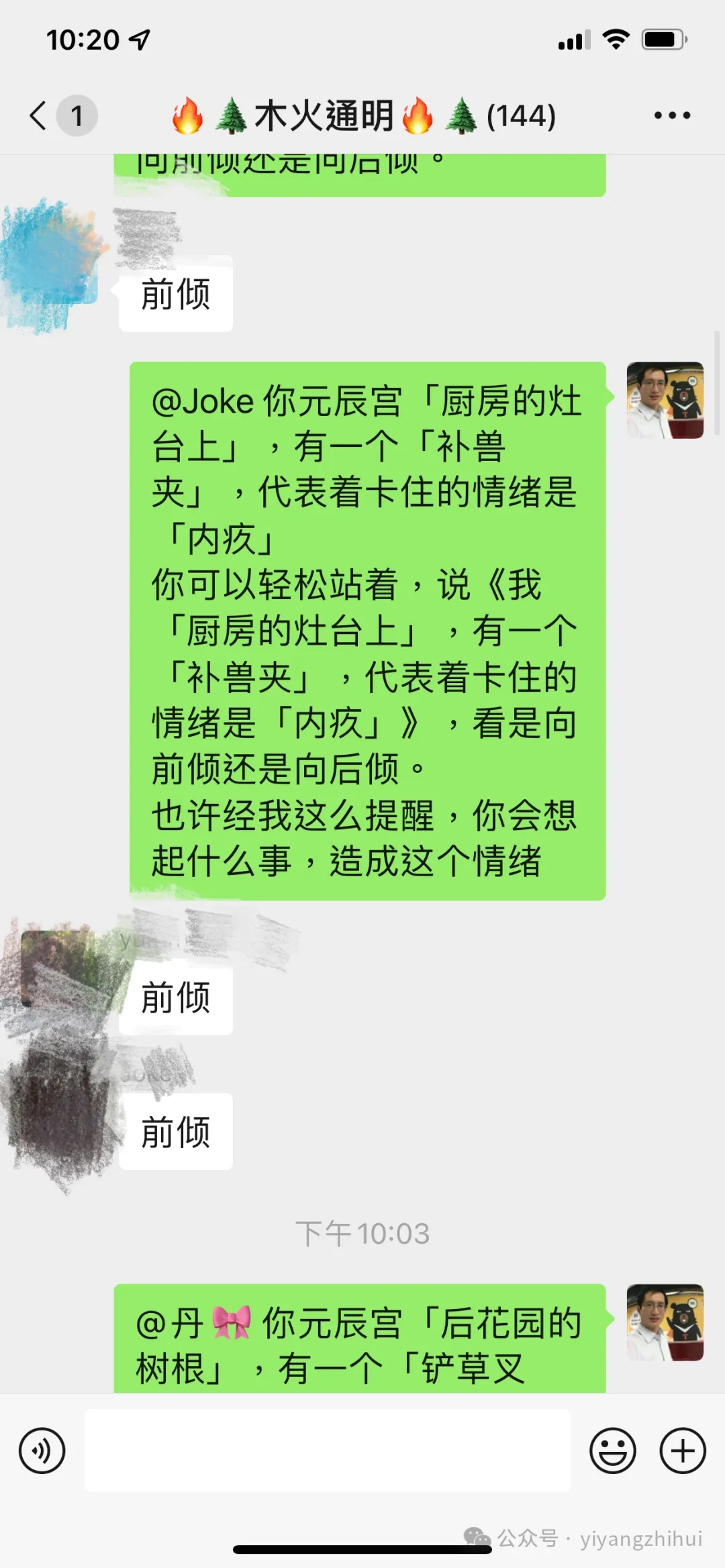Switch to voice message input
Viewport: 725px width, 1568px height.
tap(42, 1451)
